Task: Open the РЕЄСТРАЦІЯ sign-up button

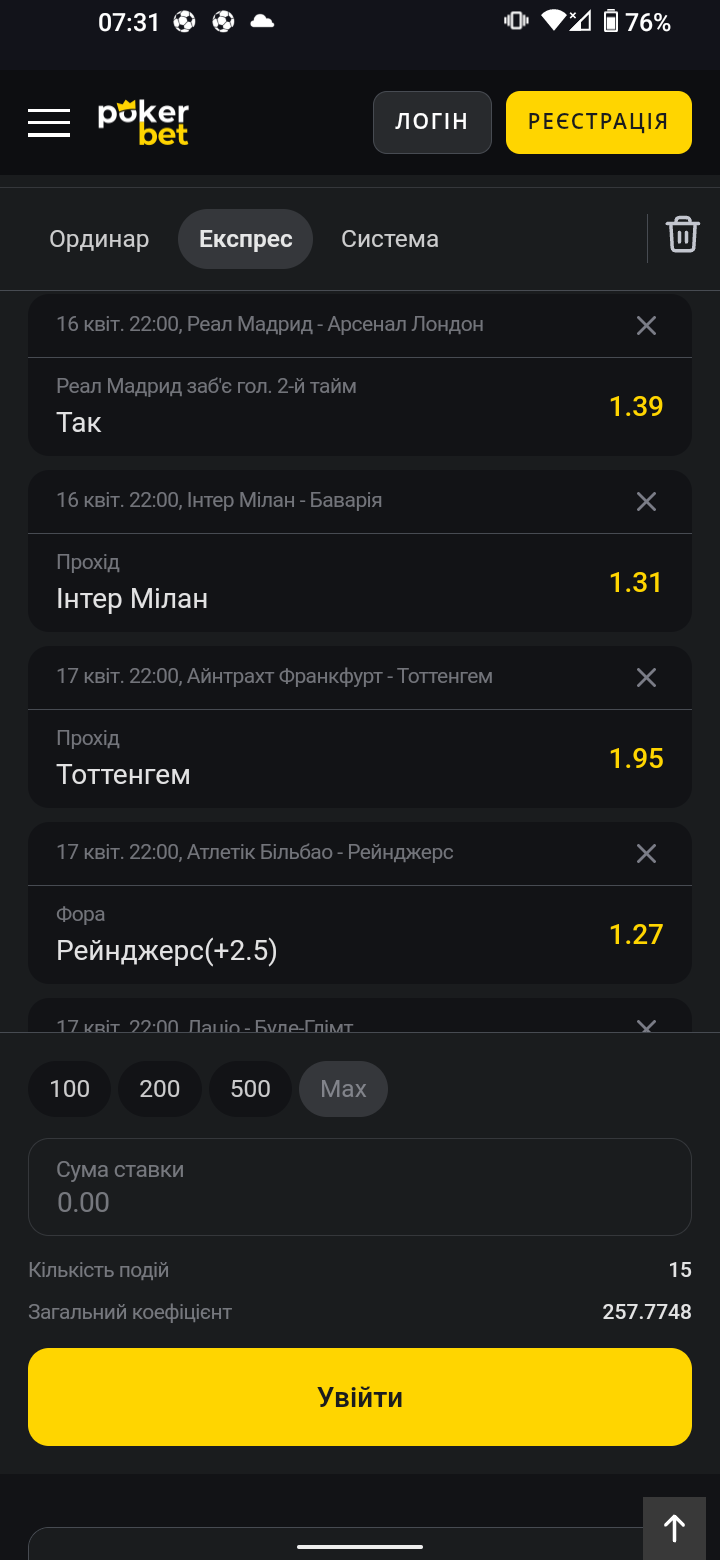Action: [x=598, y=122]
